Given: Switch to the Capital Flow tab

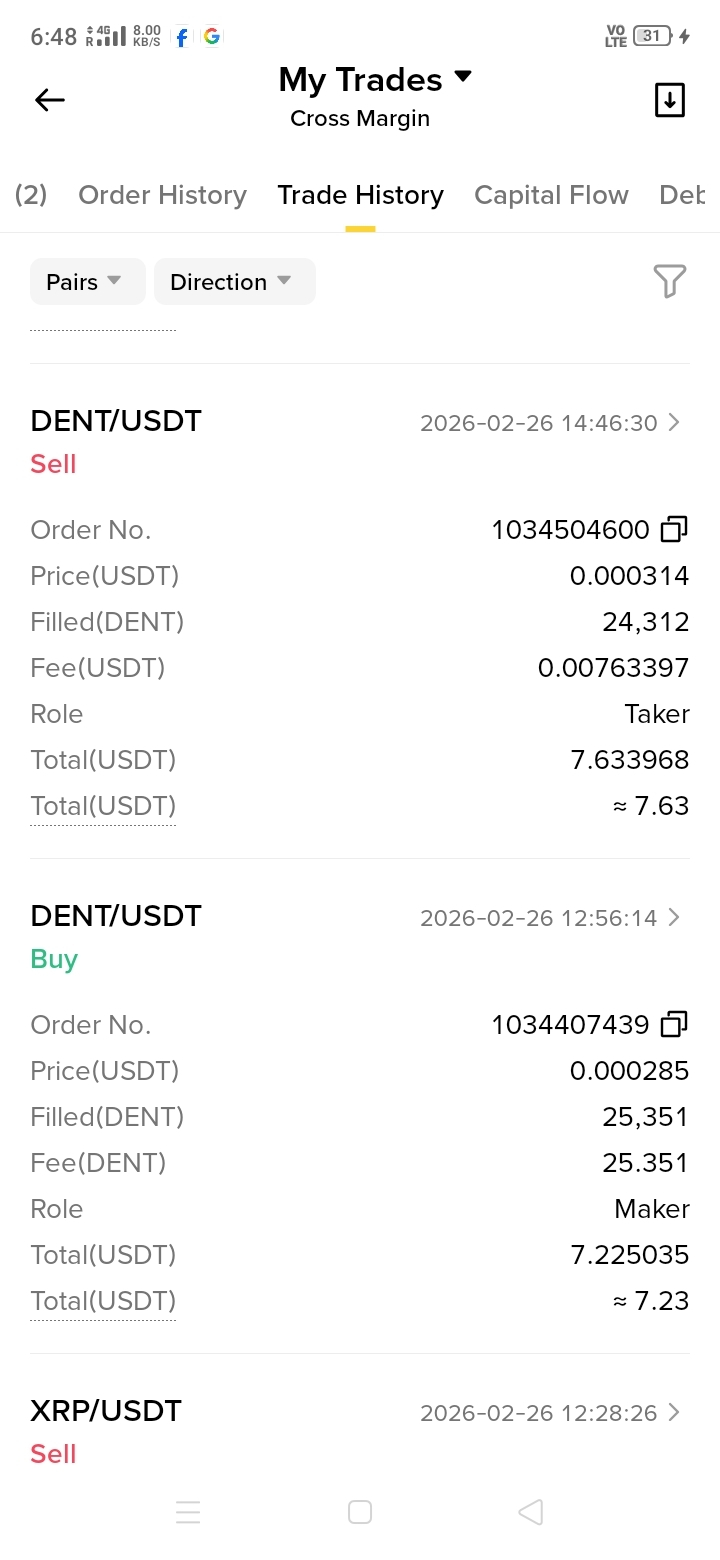Looking at the screenshot, I should click(551, 195).
